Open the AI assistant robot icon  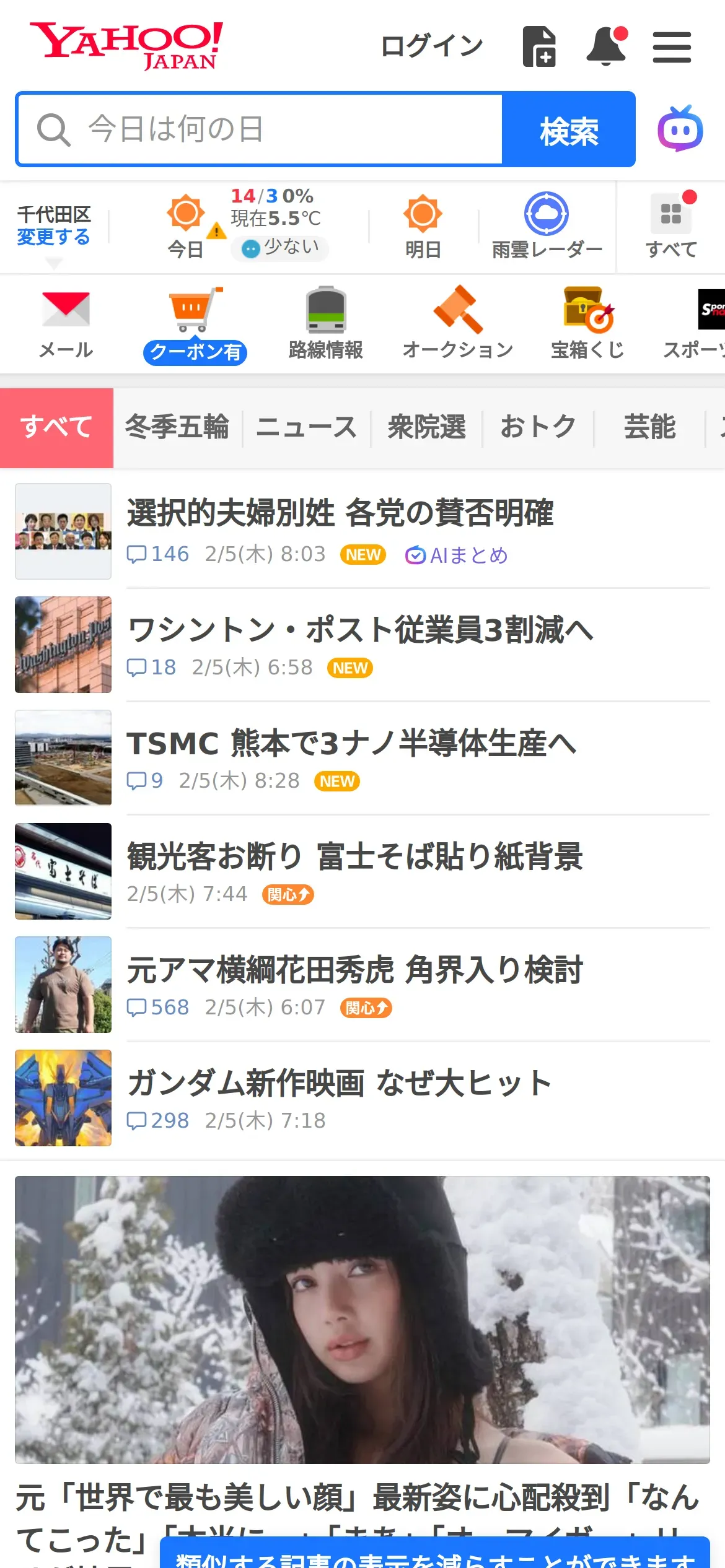pyautogui.click(x=680, y=129)
